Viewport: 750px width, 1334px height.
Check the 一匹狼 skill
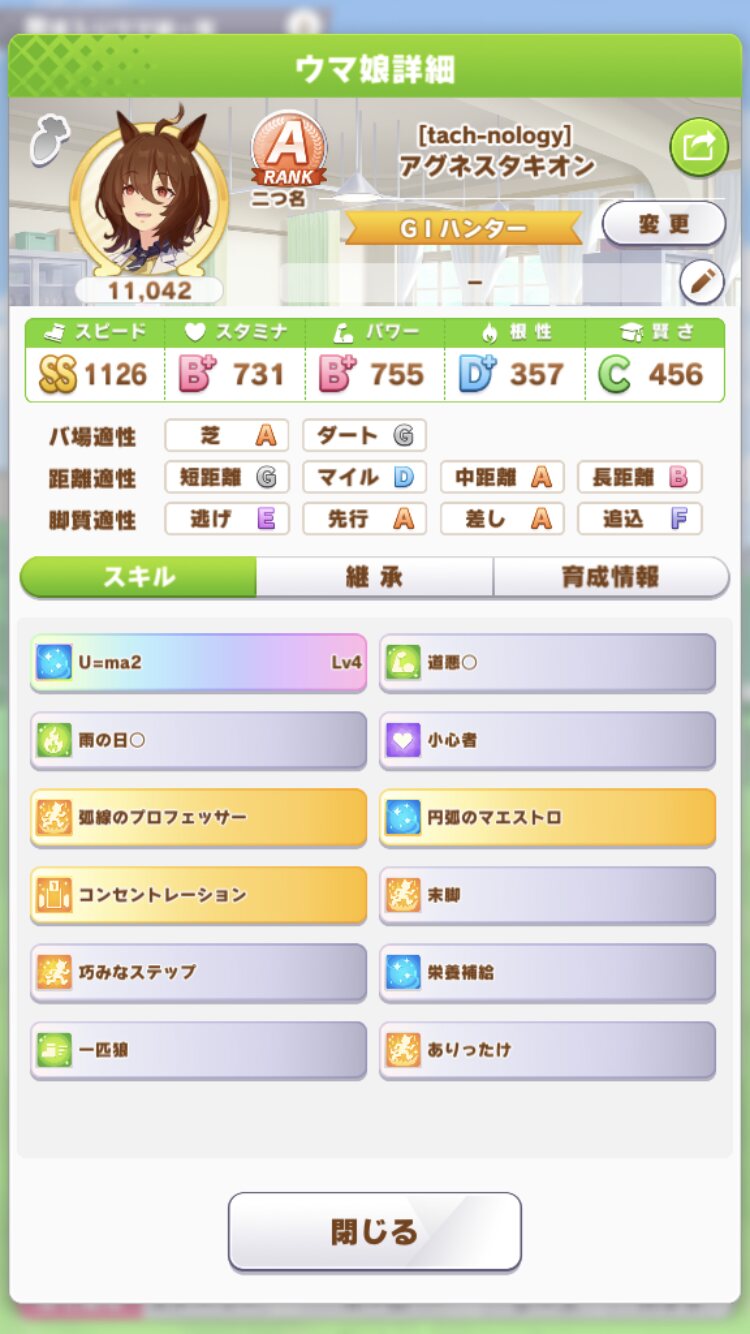(198, 1050)
